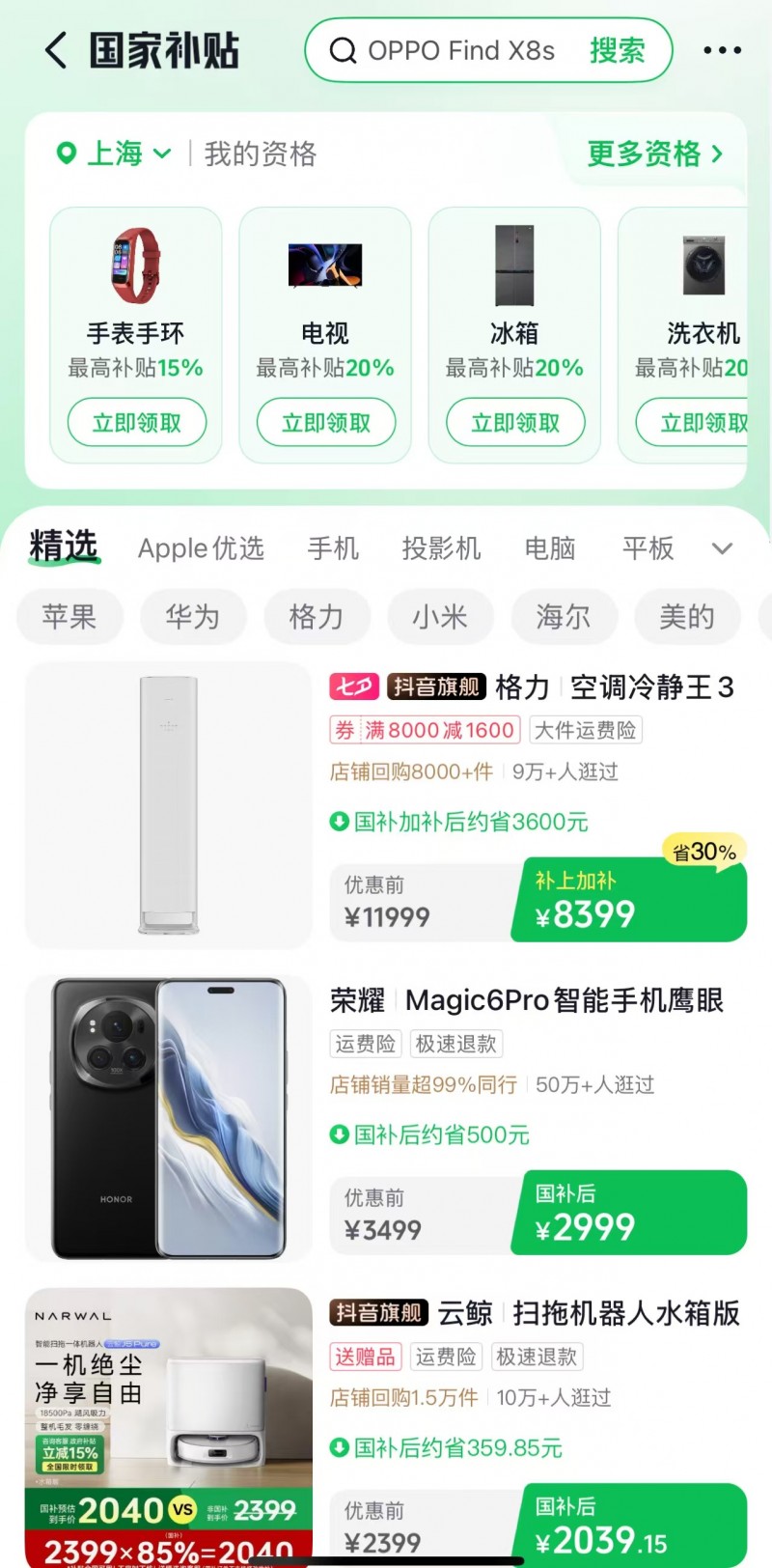This screenshot has height=1568, width=772.
Task: Select the 华为 brand filter chip
Action: pos(193,617)
